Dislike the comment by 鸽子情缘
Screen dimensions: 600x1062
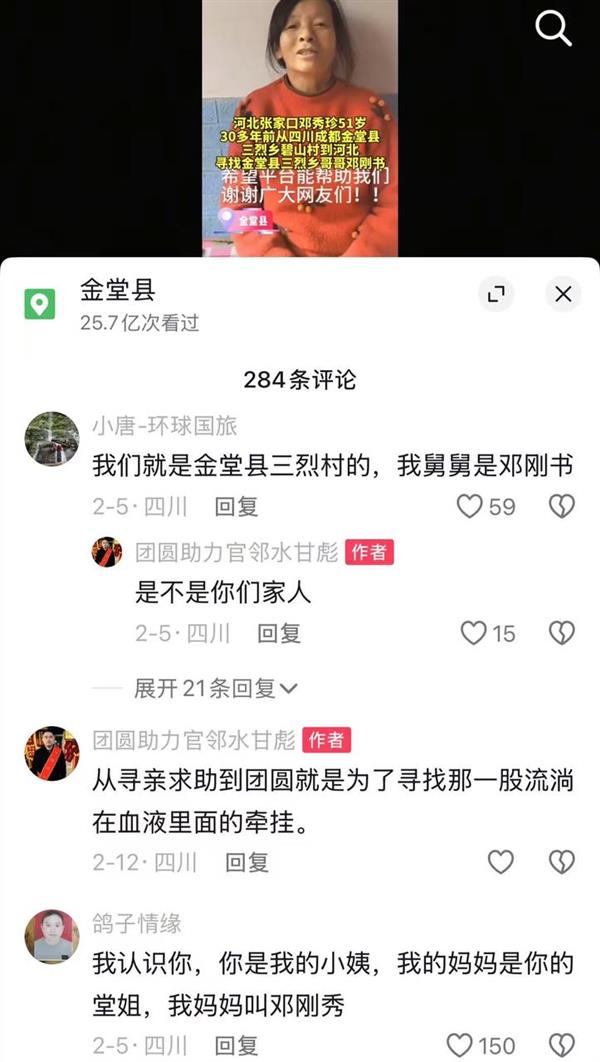[562, 1045]
